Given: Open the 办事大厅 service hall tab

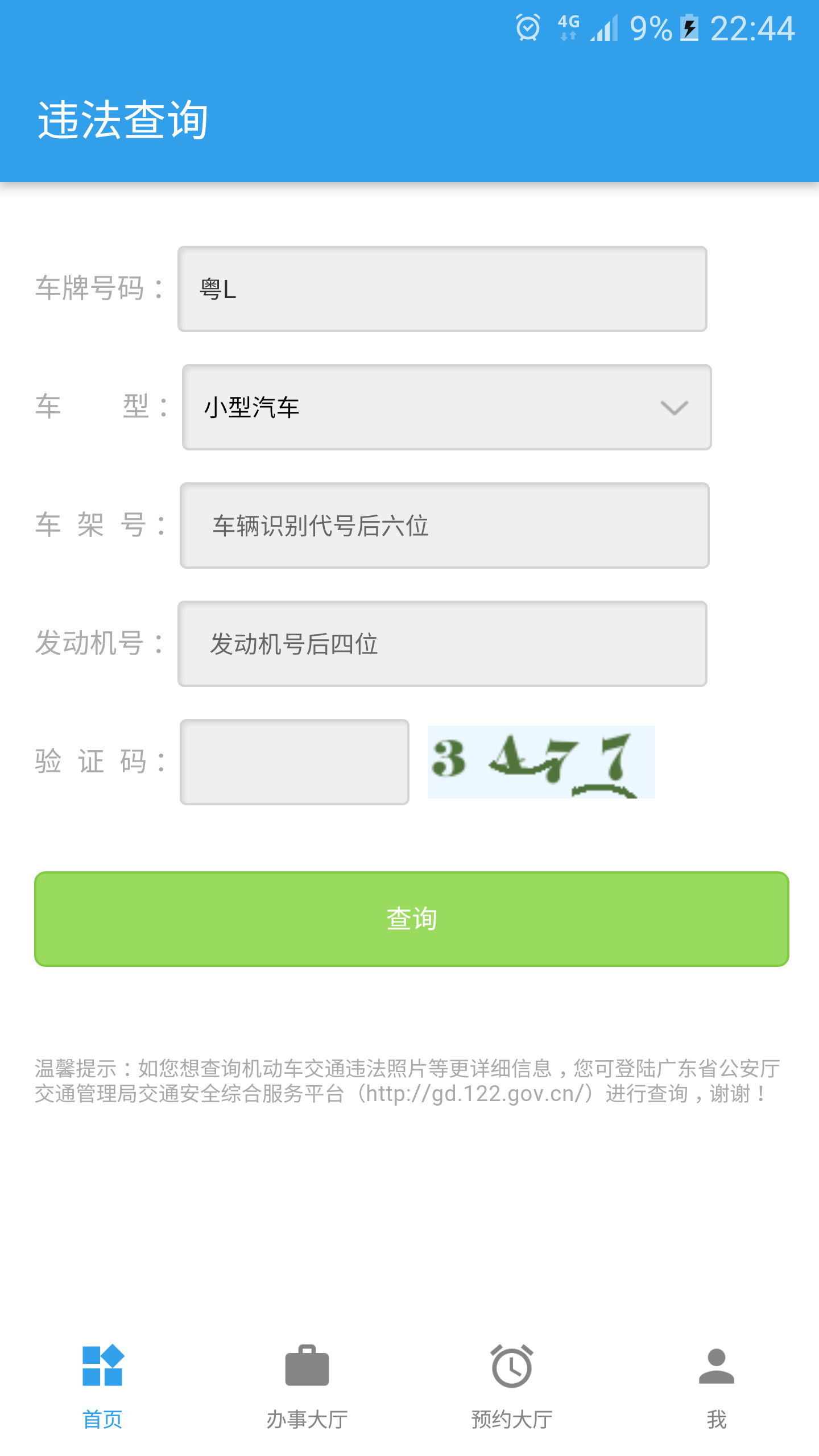Looking at the screenshot, I should (x=307, y=1387).
